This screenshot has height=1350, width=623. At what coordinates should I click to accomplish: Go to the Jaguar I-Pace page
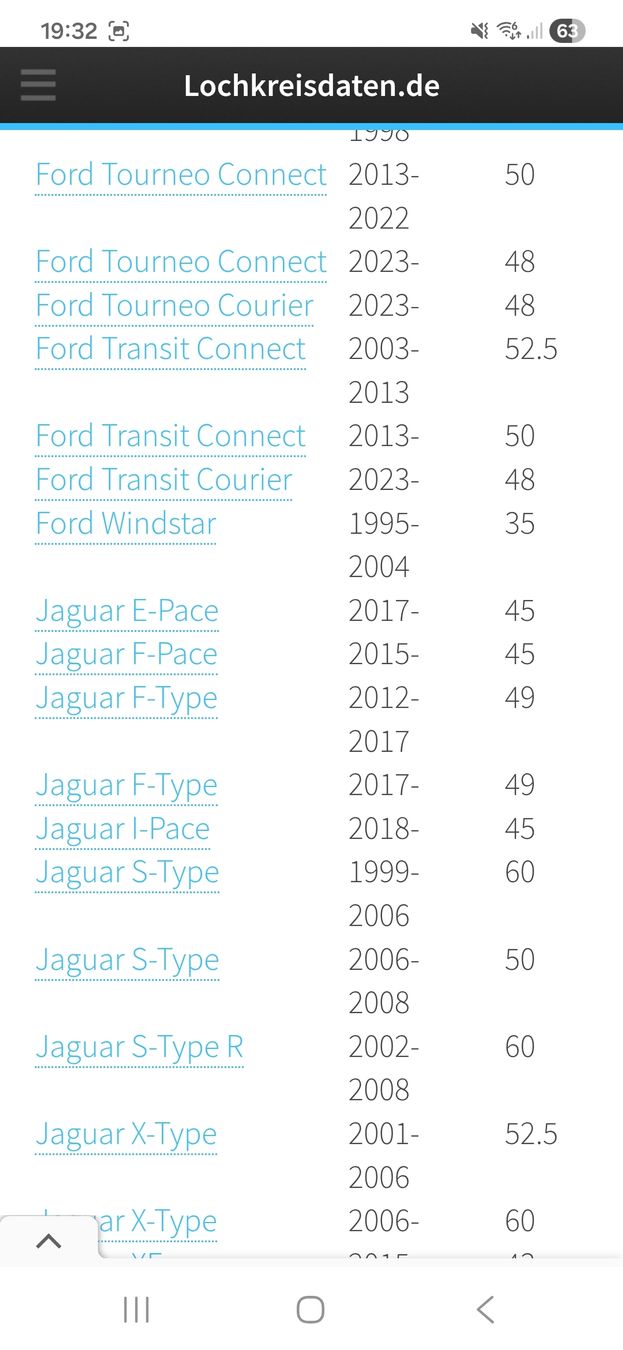pos(123,829)
